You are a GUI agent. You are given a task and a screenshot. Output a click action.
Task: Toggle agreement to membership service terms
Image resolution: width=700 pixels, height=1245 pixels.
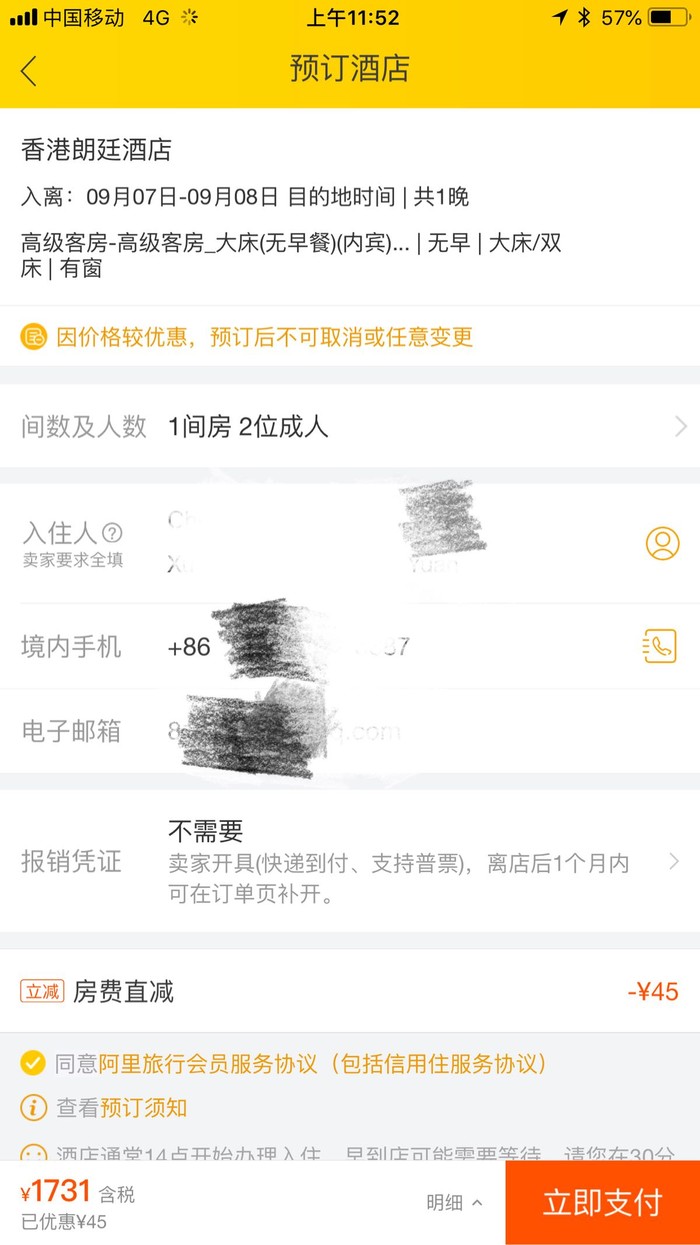click(x=33, y=1063)
